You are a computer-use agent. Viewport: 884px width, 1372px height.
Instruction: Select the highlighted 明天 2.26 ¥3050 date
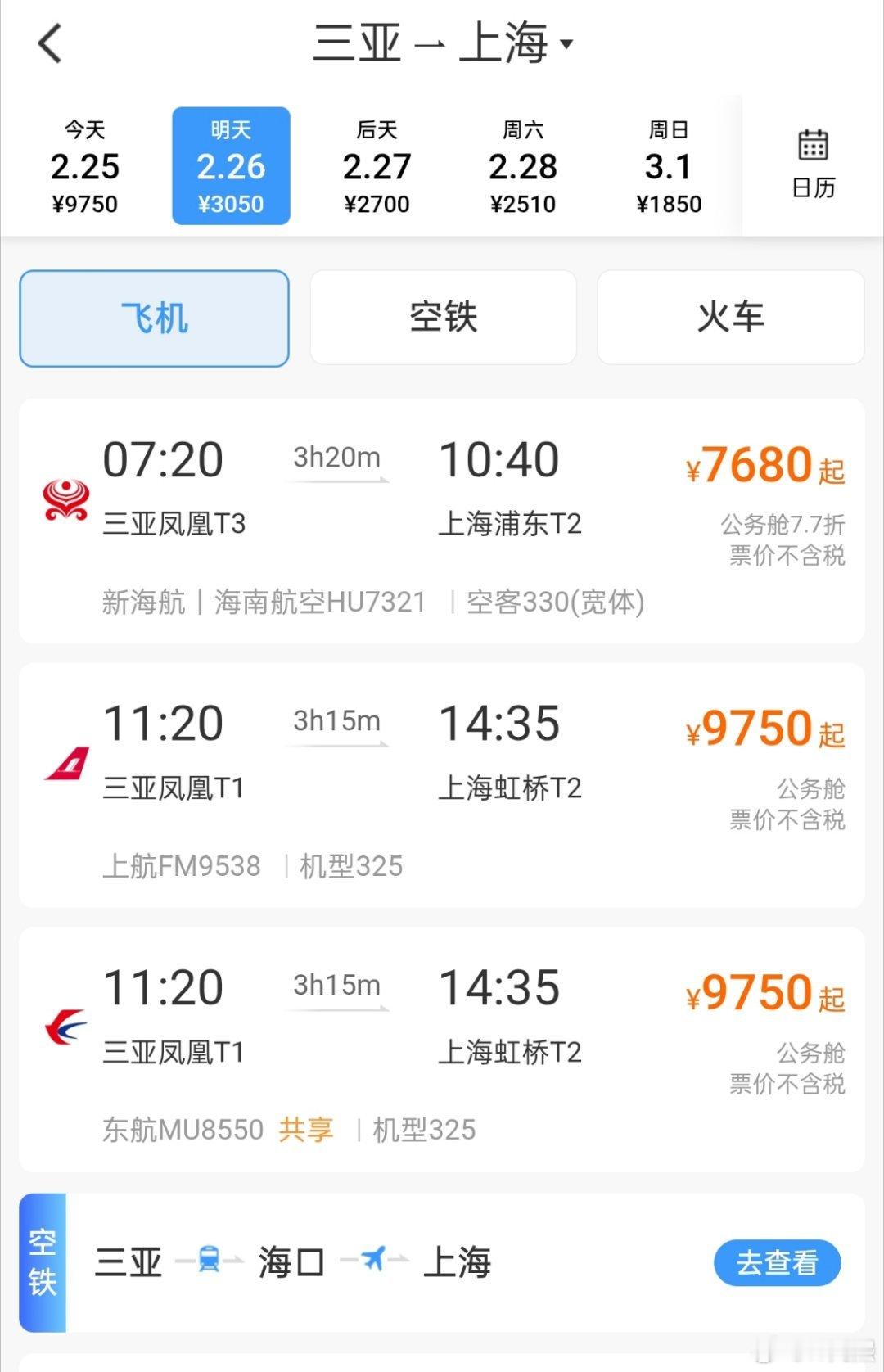click(232, 164)
